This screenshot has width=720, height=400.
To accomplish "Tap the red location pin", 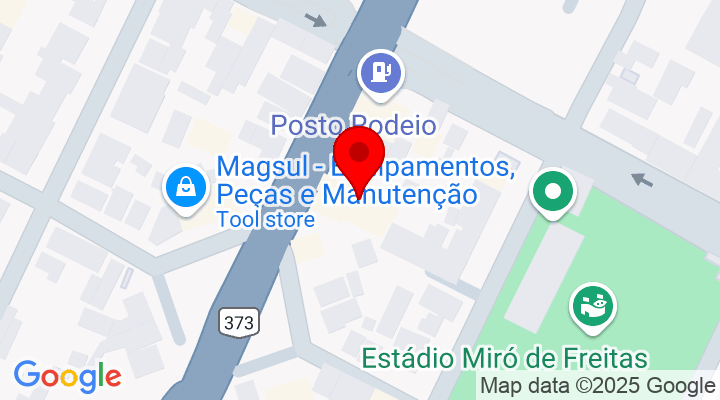I will tap(359, 158).
